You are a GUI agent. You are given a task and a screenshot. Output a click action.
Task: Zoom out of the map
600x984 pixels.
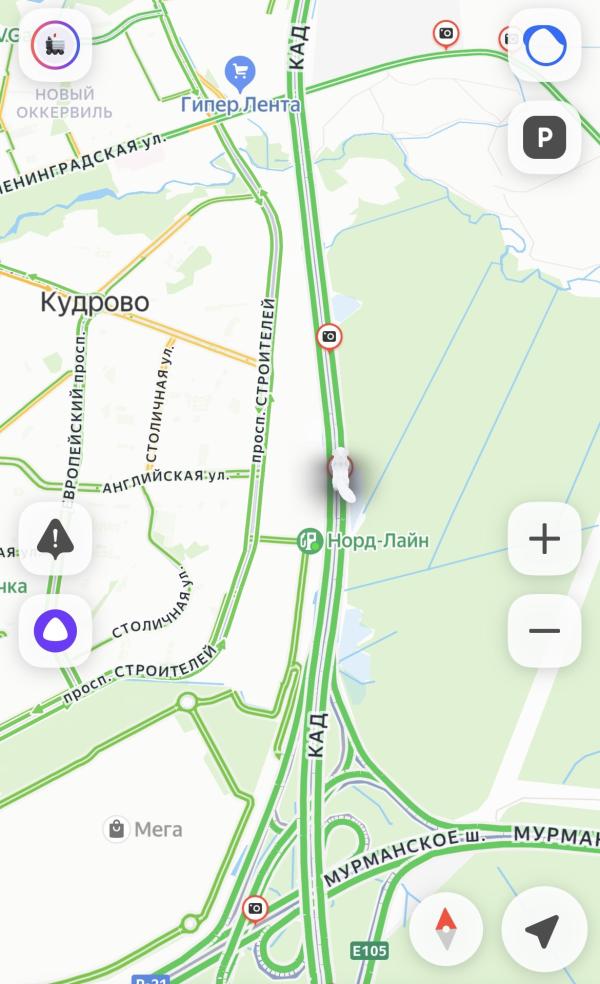(x=544, y=631)
